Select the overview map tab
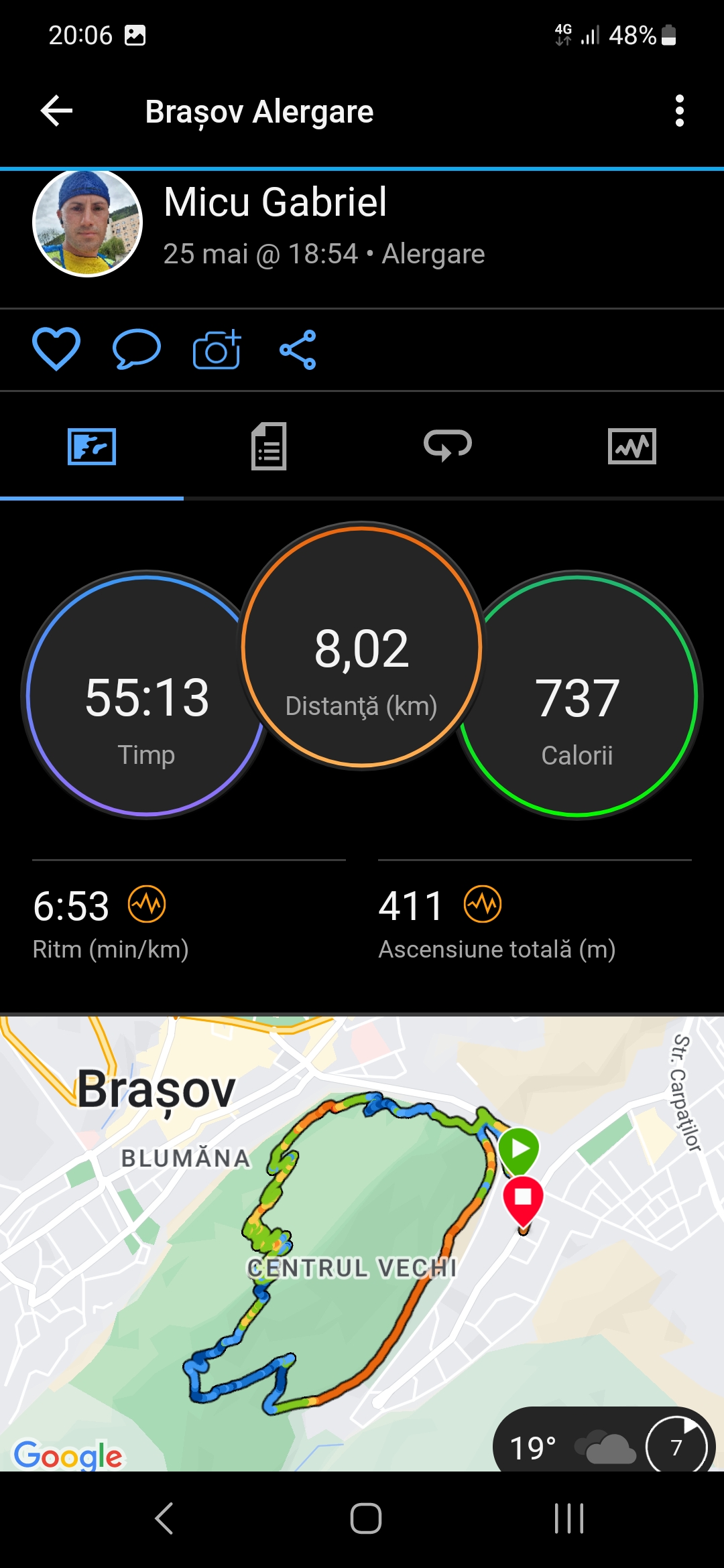 point(92,446)
